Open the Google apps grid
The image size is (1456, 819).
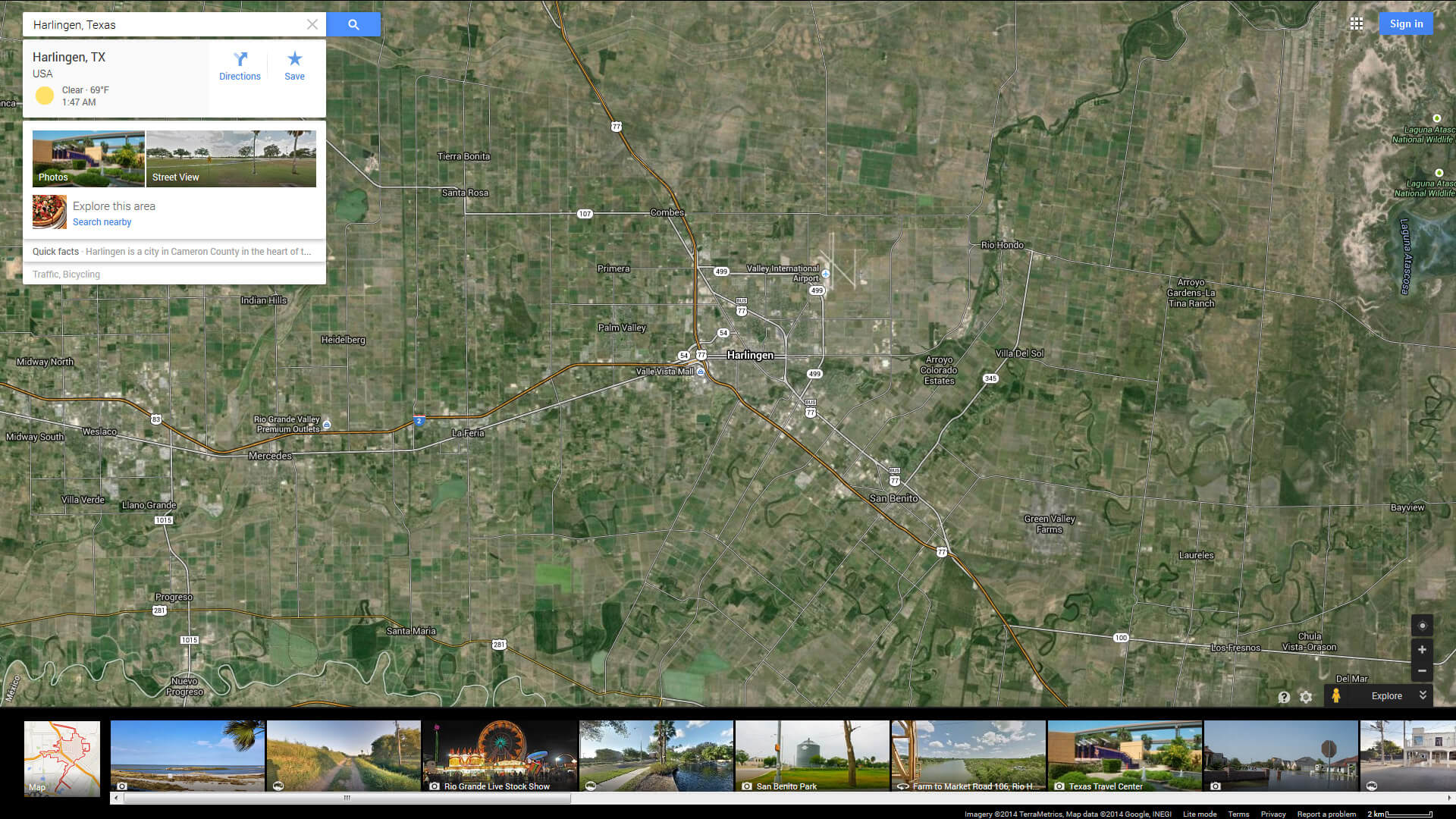coord(1357,24)
